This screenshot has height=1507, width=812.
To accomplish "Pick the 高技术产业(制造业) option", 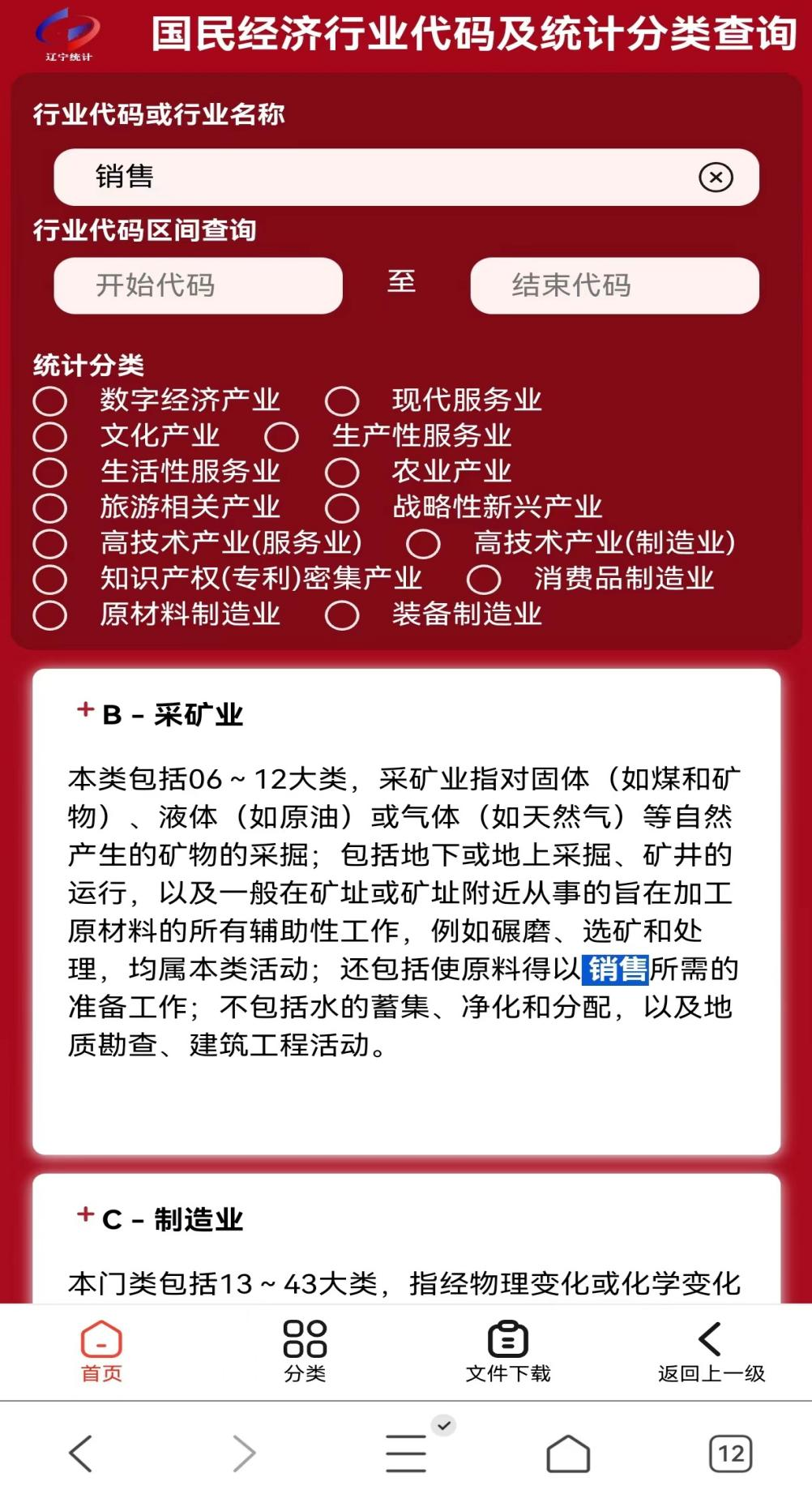I will (x=423, y=543).
